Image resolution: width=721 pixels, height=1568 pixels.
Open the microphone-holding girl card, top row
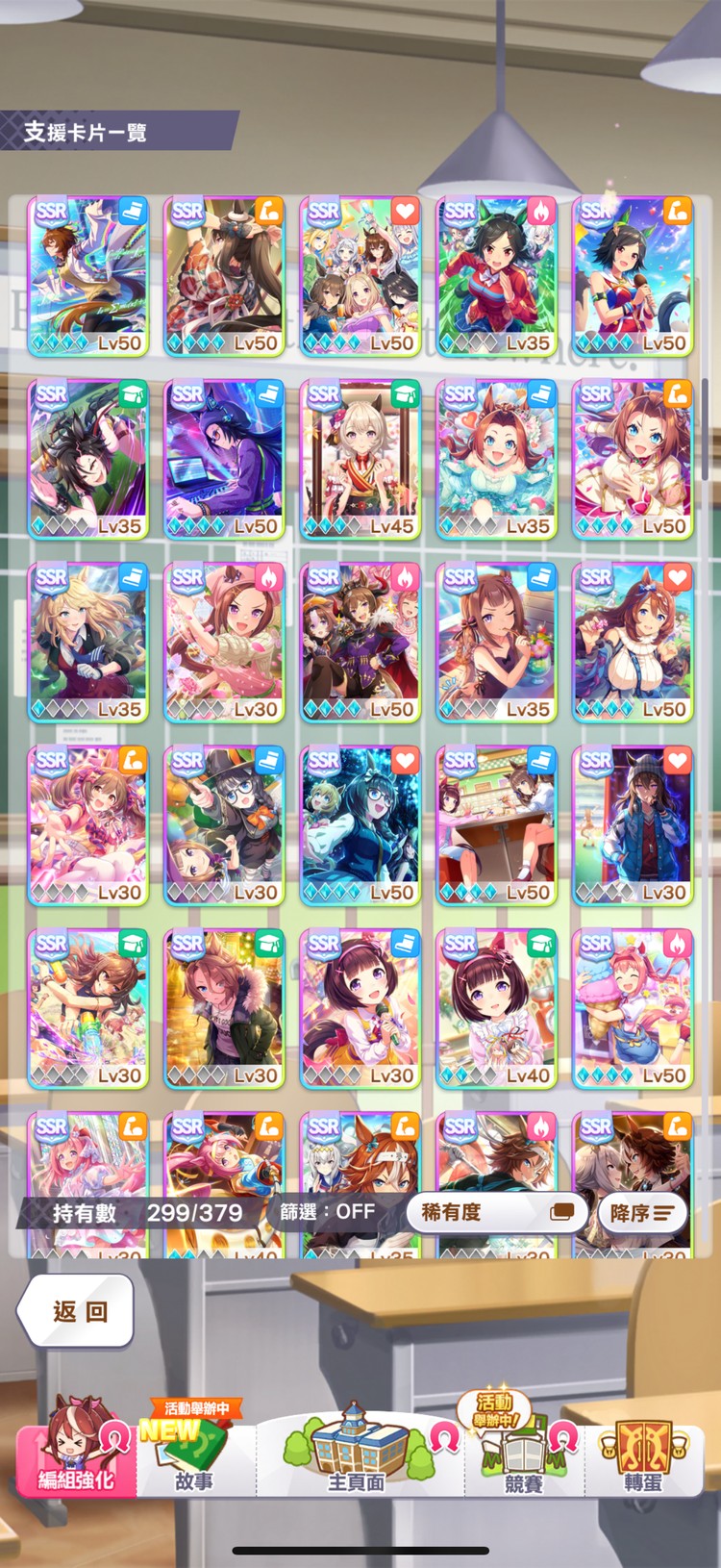coord(633,276)
